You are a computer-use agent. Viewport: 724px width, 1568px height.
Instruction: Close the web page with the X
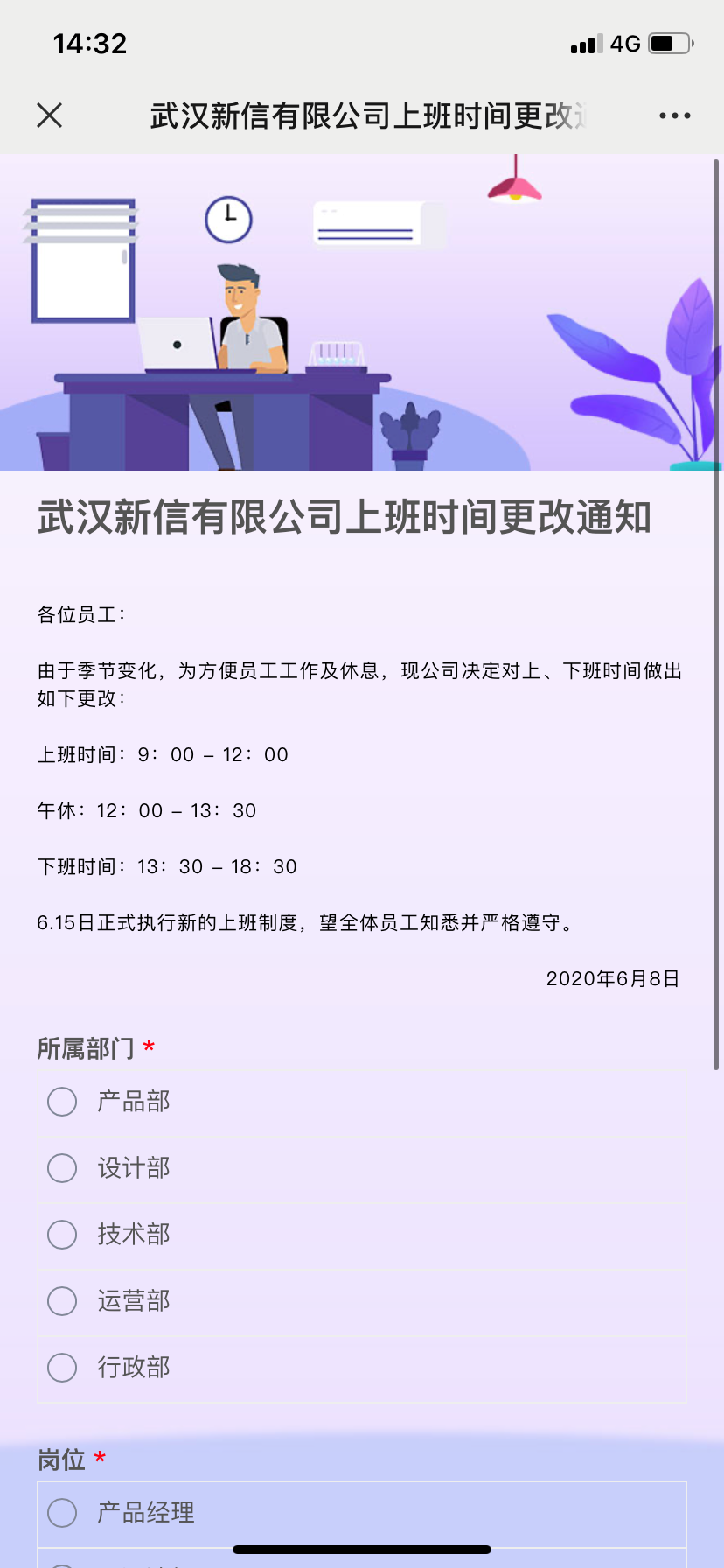pos(50,115)
